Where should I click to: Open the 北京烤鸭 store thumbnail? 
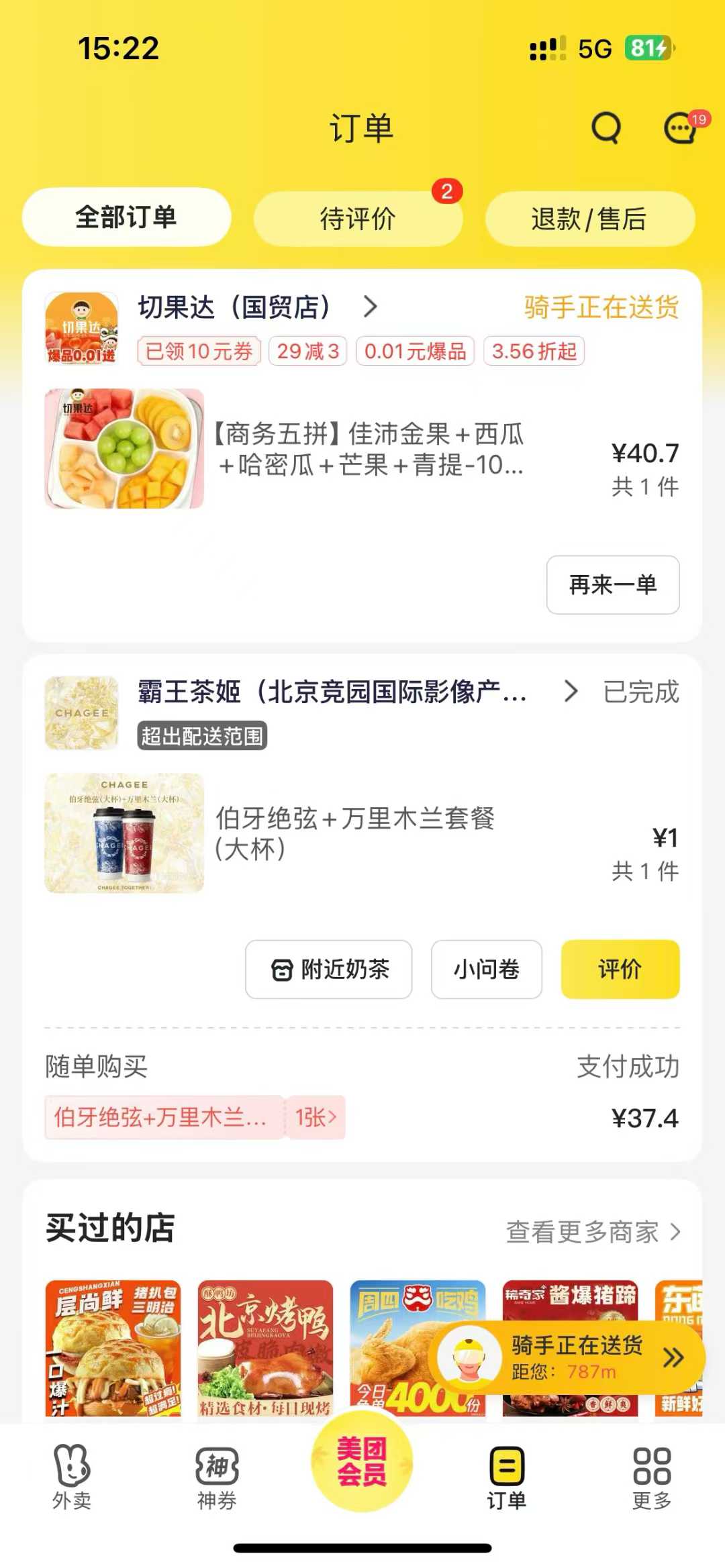pyautogui.click(x=265, y=1347)
